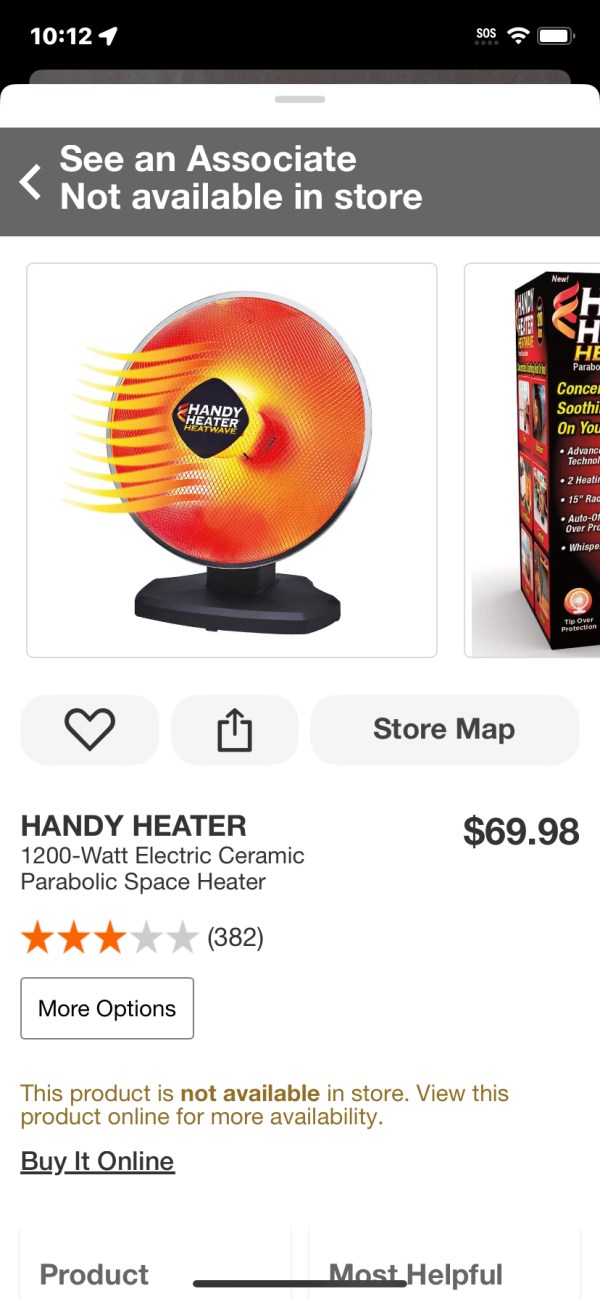Share this product
Screen dimensions: 600x1299
[235, 730]
